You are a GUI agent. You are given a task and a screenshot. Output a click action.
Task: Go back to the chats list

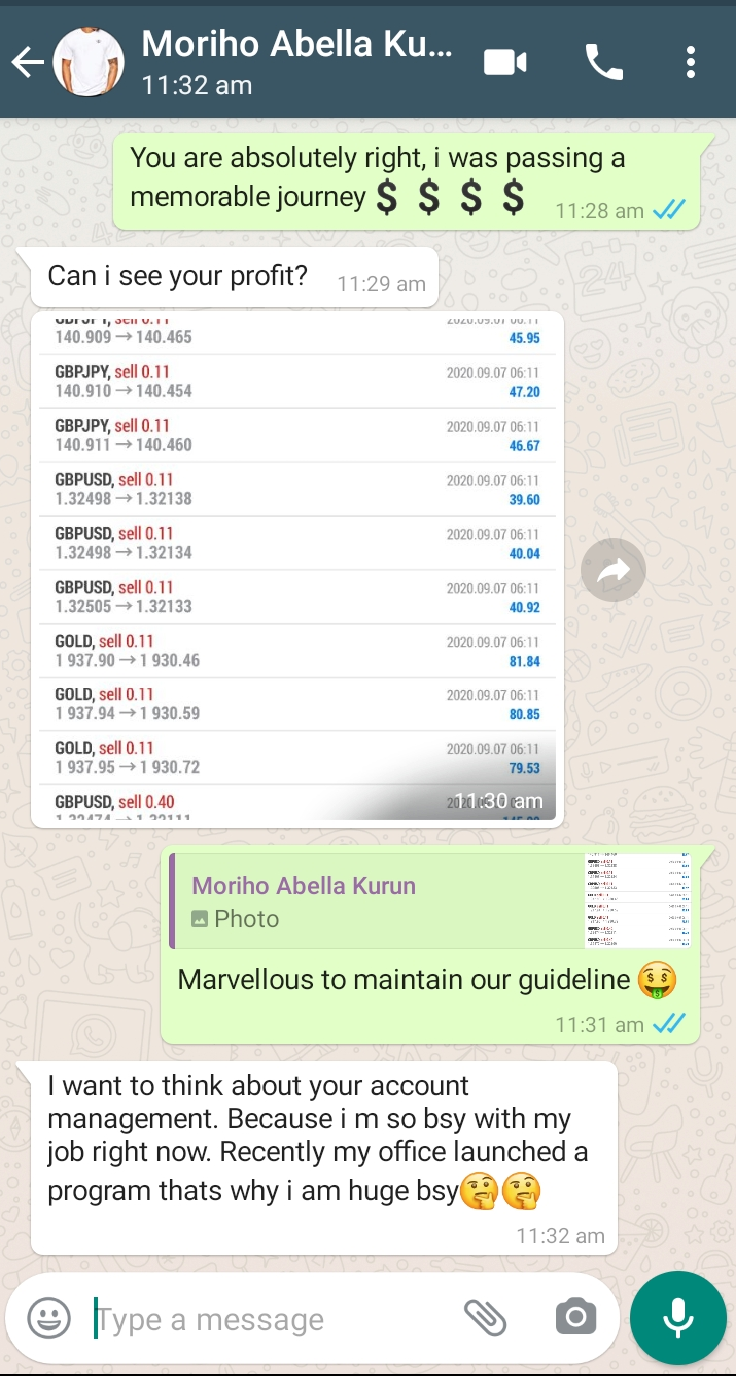tap(27, 63)
